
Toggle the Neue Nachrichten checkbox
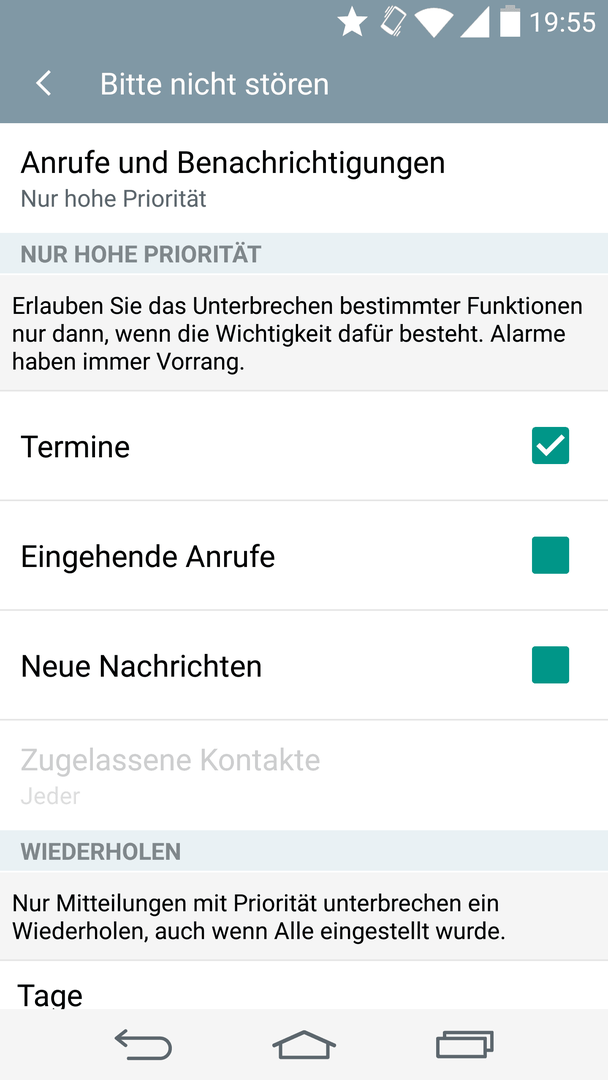tap(550, 665)
